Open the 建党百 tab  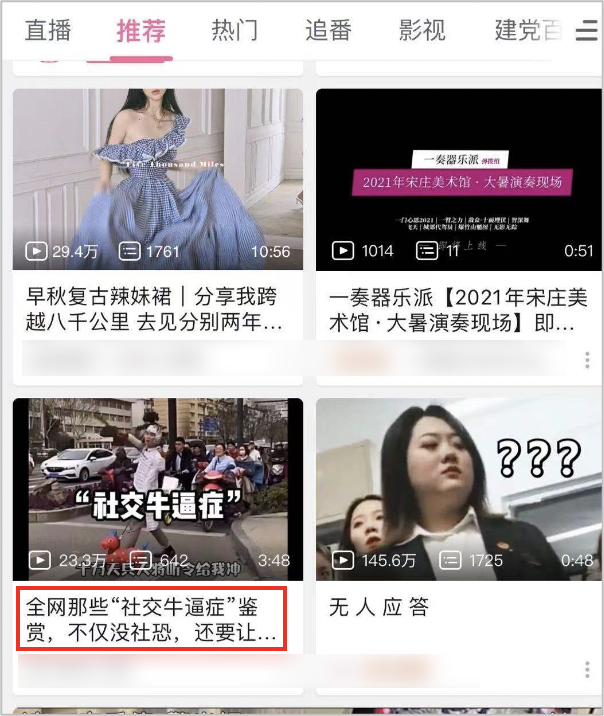(527, 30)
